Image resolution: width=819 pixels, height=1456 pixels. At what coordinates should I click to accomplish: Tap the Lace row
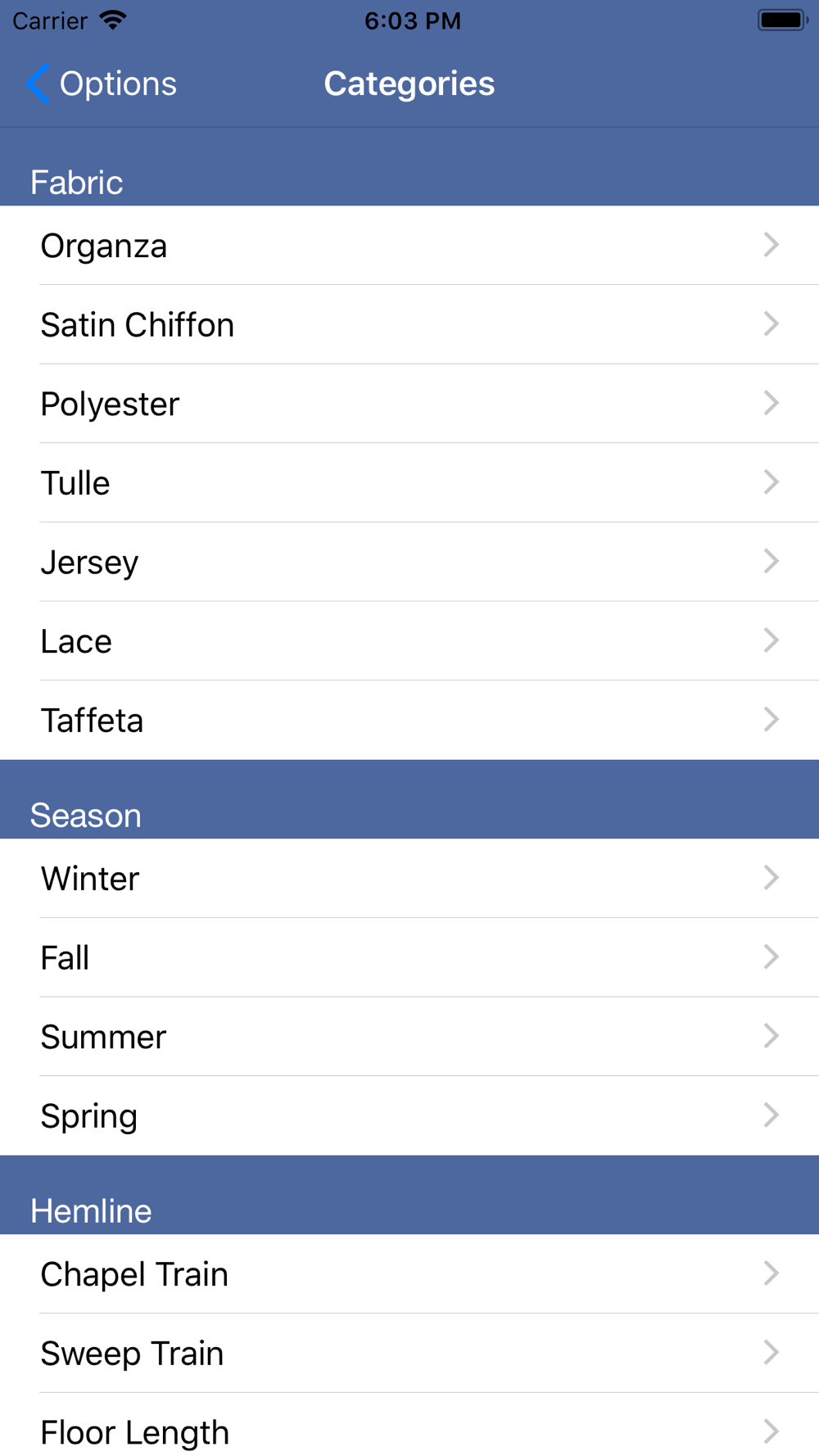click(409, 641)
